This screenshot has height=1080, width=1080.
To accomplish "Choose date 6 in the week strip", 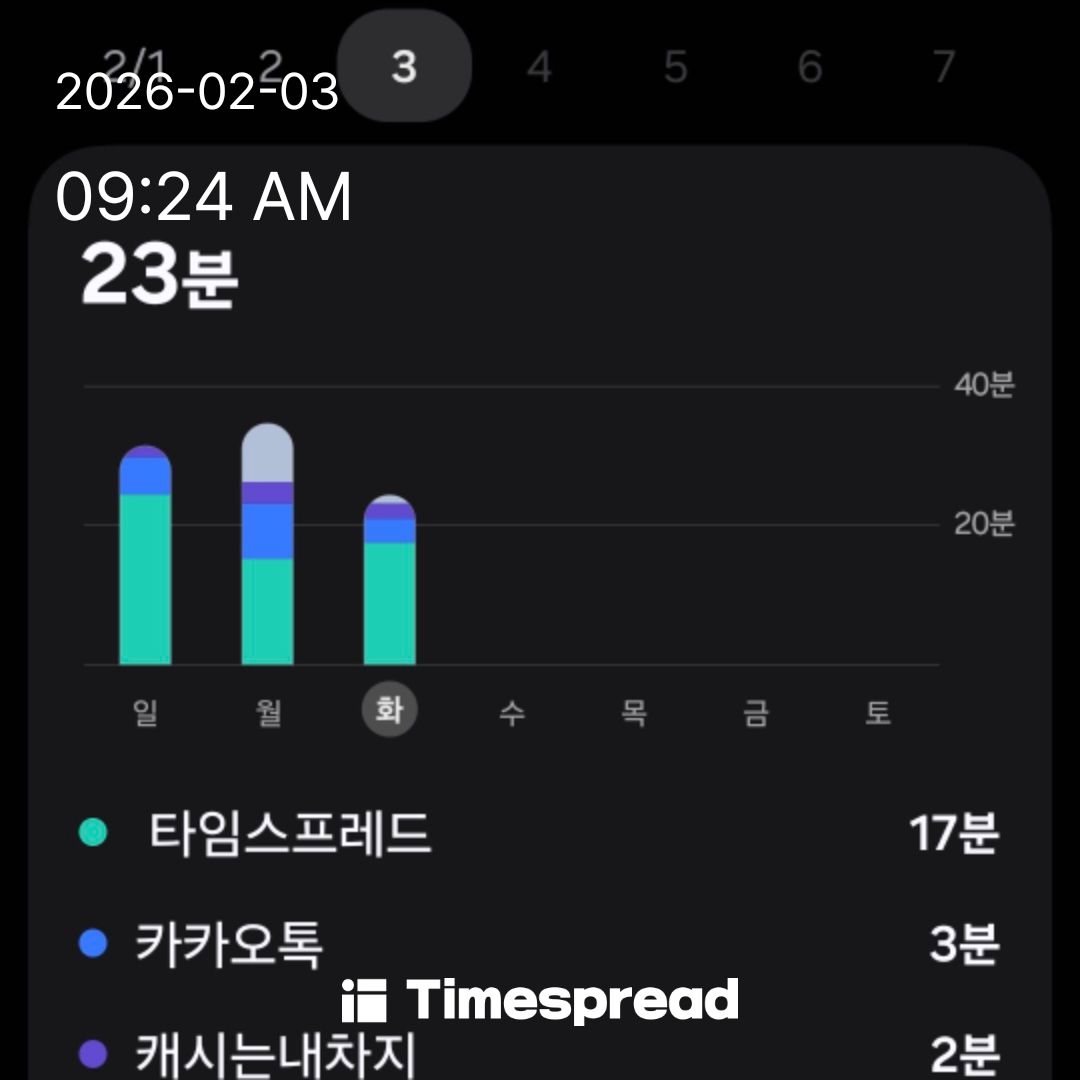I will click(809, 68).
